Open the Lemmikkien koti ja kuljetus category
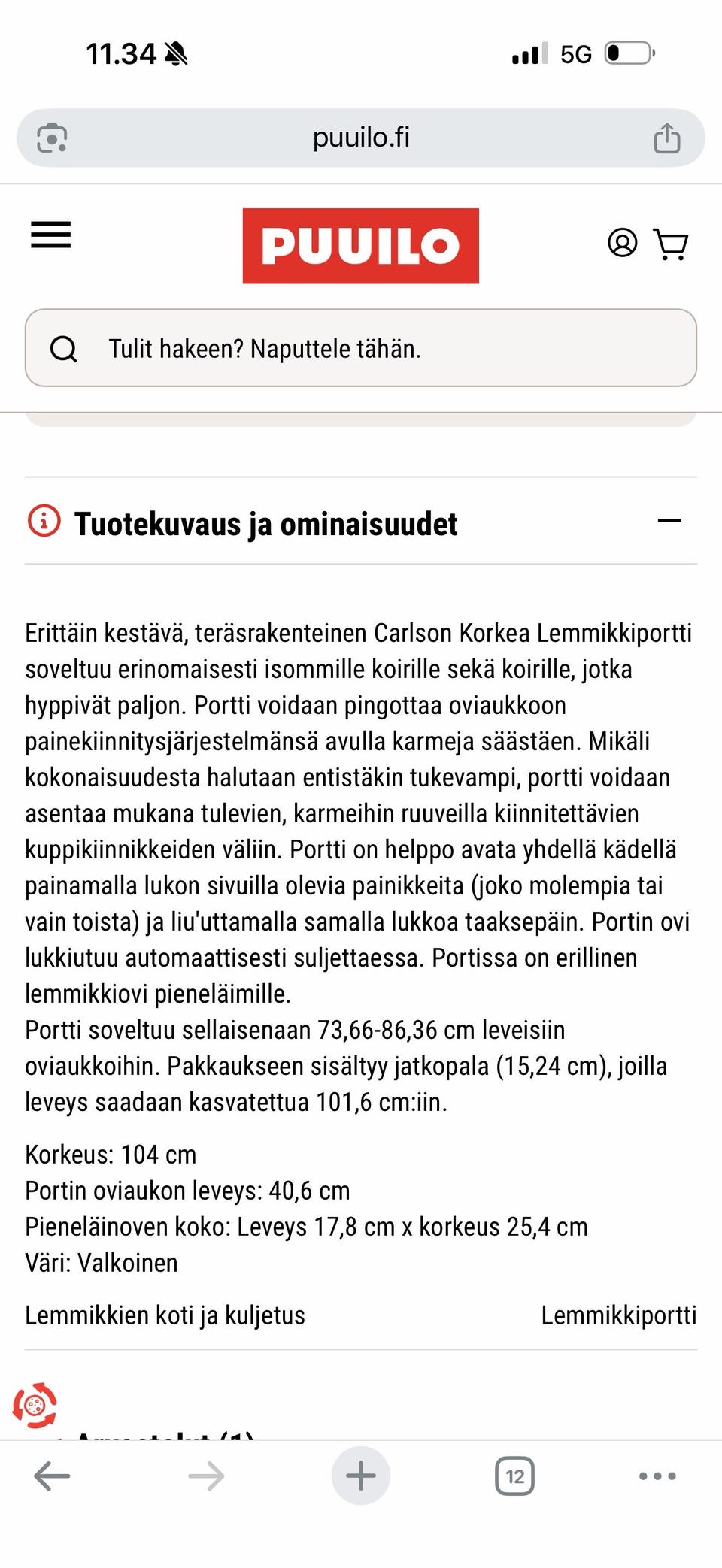This screenshot has width=722, height=1568. click(164, 1315)
